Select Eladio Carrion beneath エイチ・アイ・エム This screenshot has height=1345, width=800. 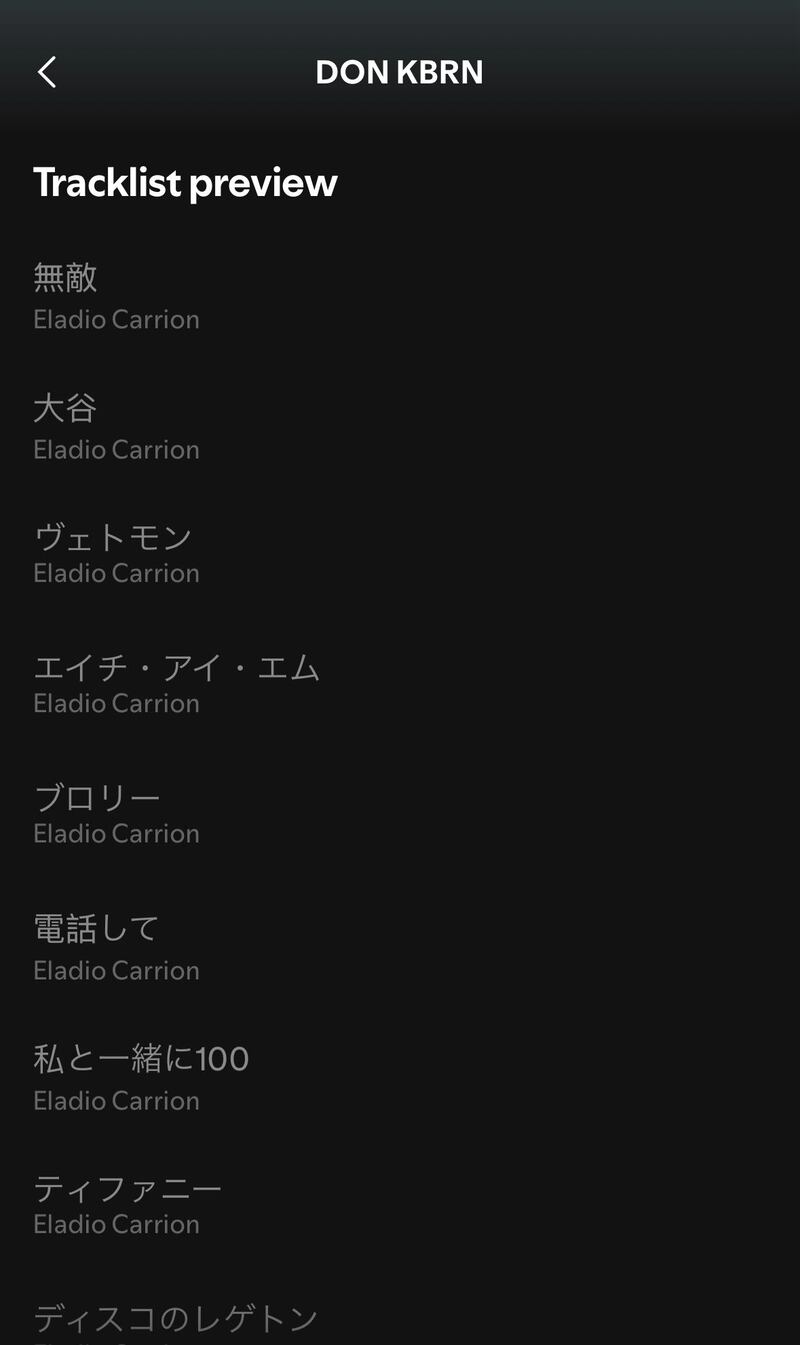click(x=116, y=703)
